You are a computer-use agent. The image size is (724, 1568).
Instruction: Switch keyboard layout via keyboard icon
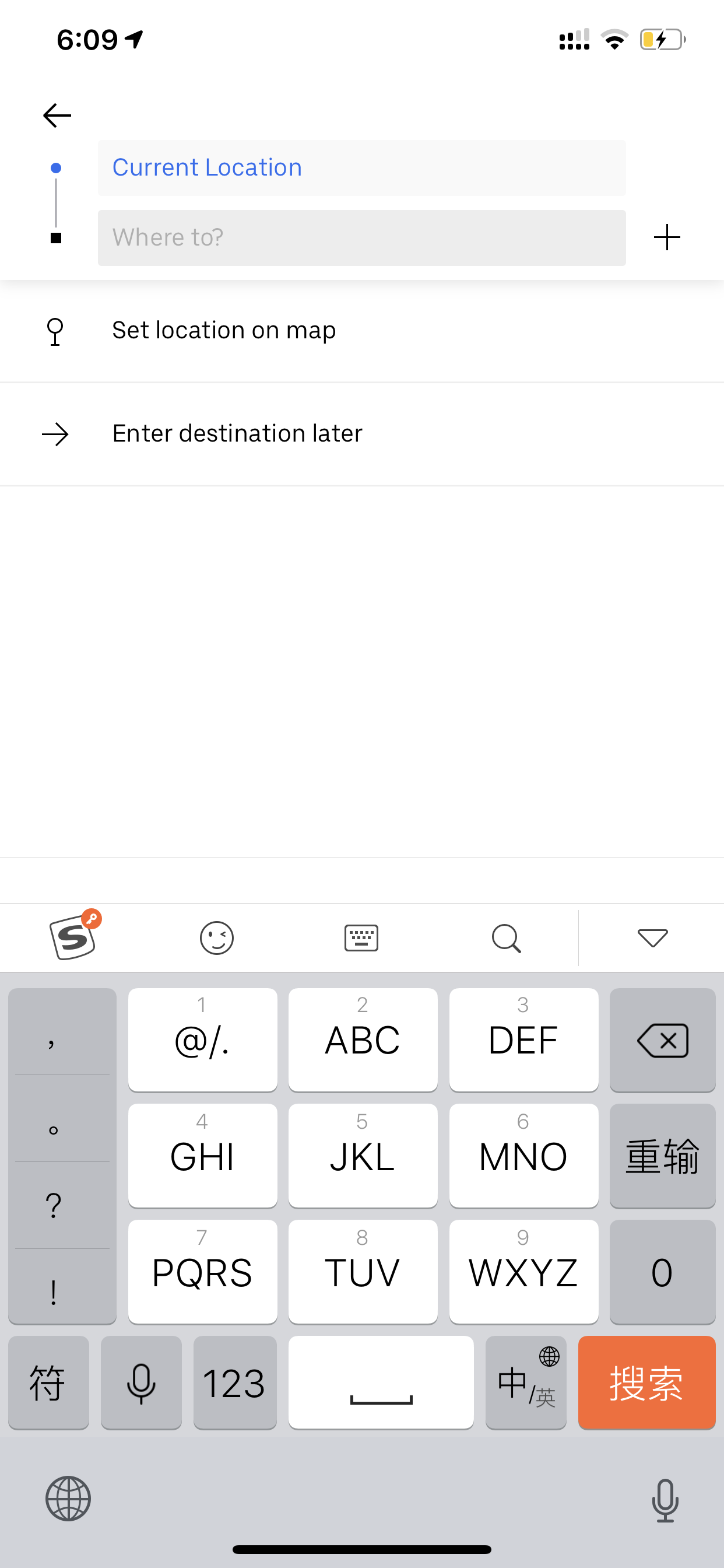point(361,938)
